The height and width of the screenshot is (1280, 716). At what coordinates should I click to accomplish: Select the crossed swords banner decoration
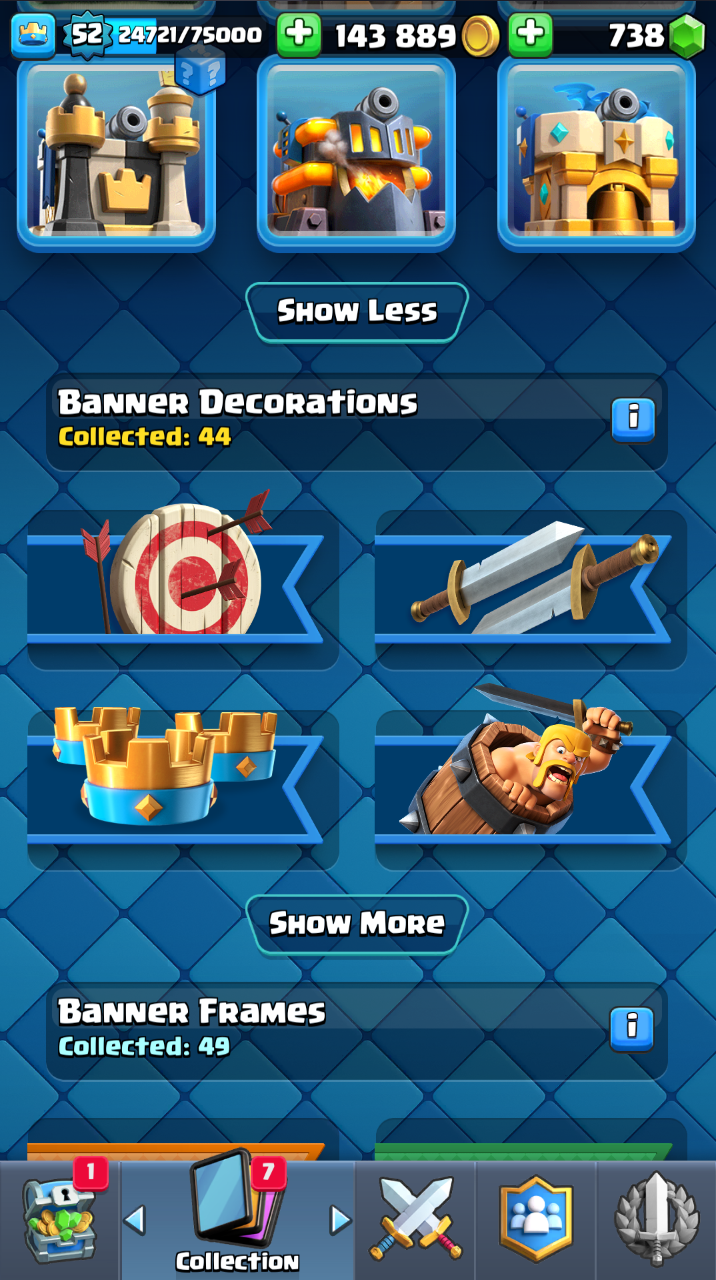pyautogui.click(x=529, y=580)
